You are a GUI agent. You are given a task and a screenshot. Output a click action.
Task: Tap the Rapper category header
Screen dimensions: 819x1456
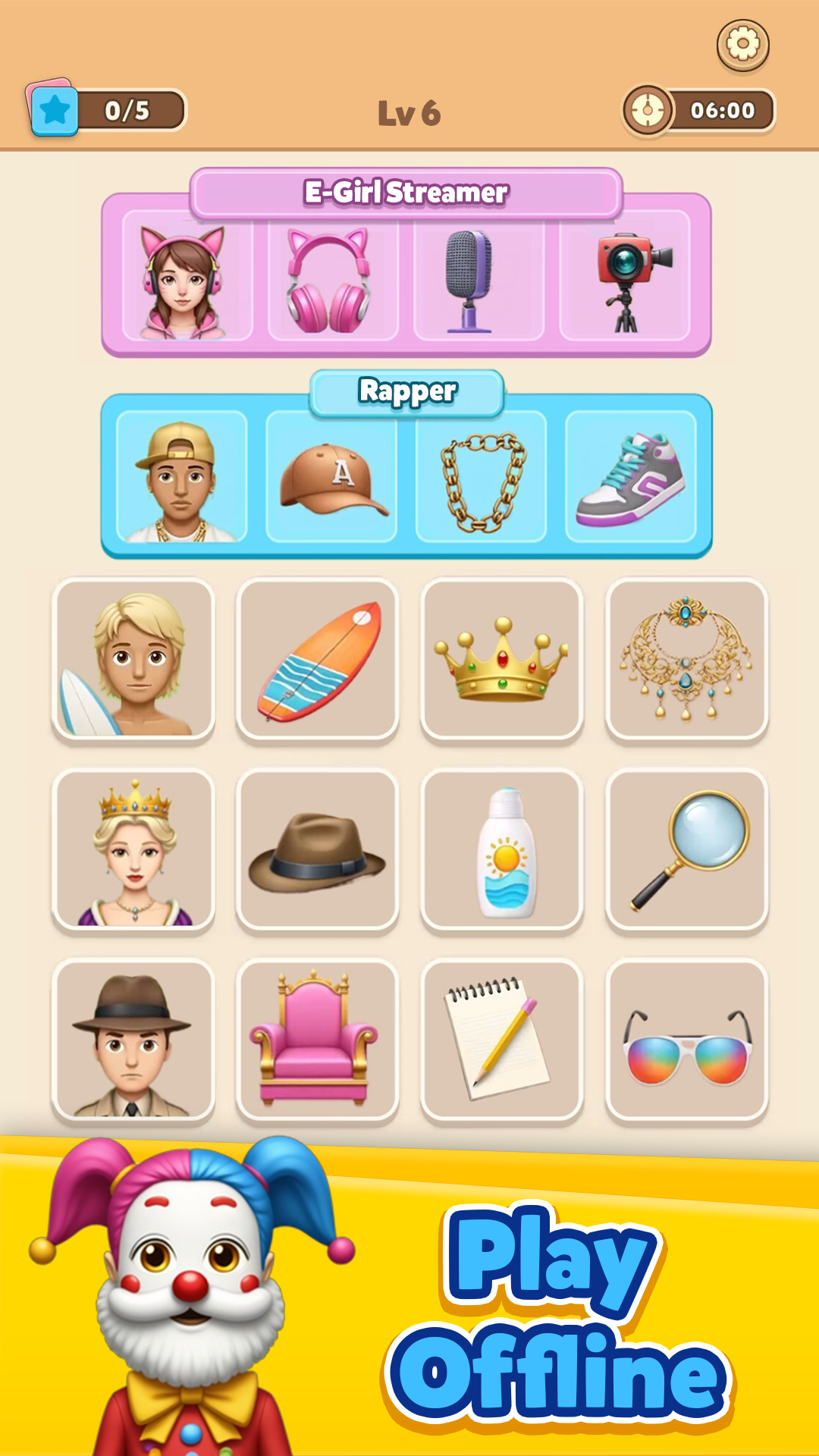pos(408,390)
